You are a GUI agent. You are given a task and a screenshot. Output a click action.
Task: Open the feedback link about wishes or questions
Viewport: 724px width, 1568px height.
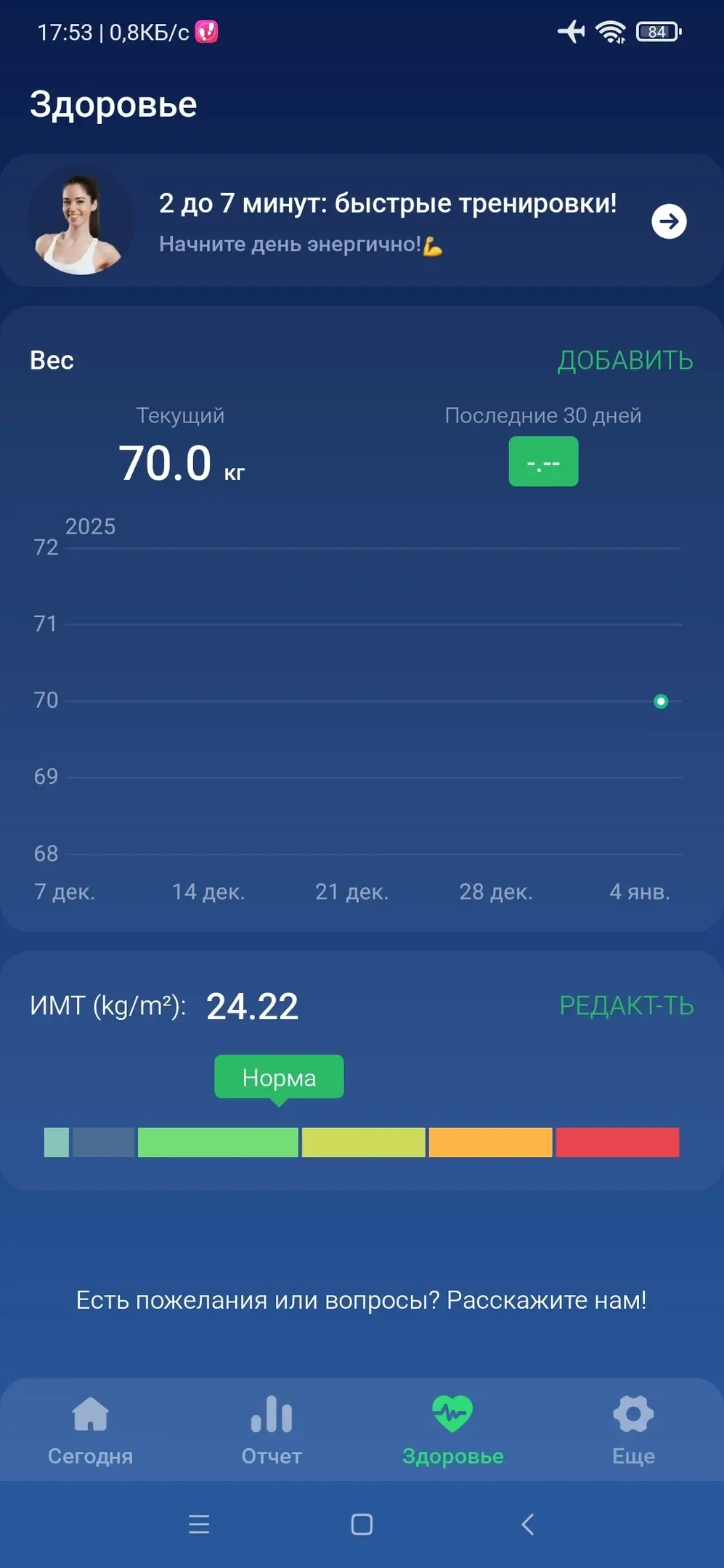tap(362, 1300)
